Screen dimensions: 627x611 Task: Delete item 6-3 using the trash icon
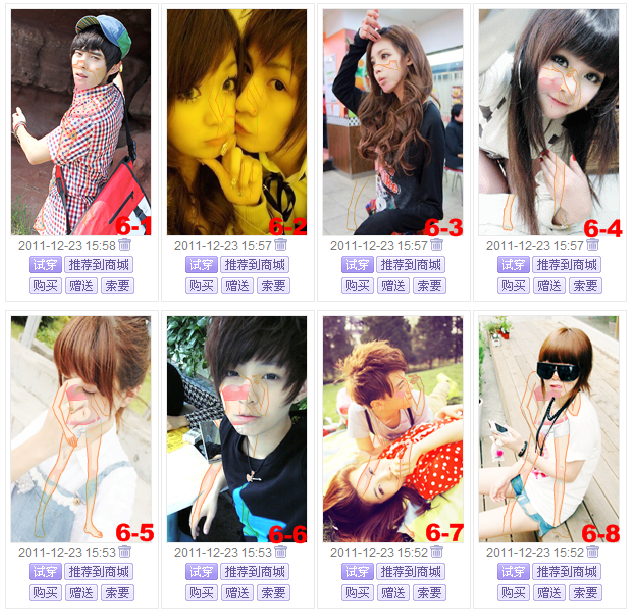point(436,245)
